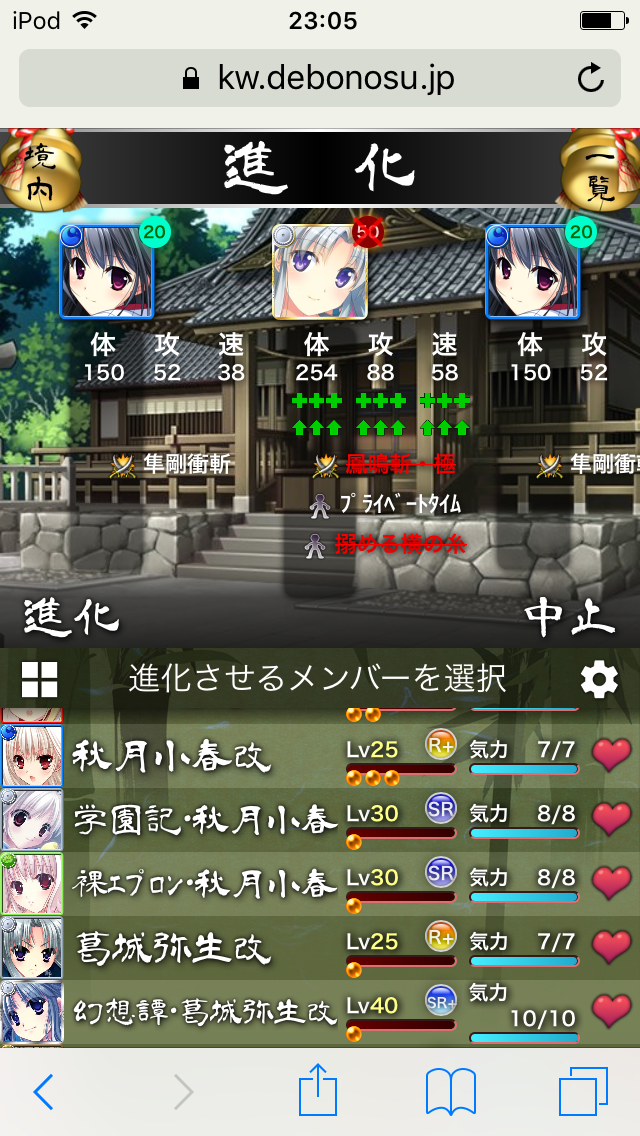The height and width of the screenshot is (1136, 640).
Task: Toggle the heart favorite for 秋月小春改
Action: click(611, 756)
